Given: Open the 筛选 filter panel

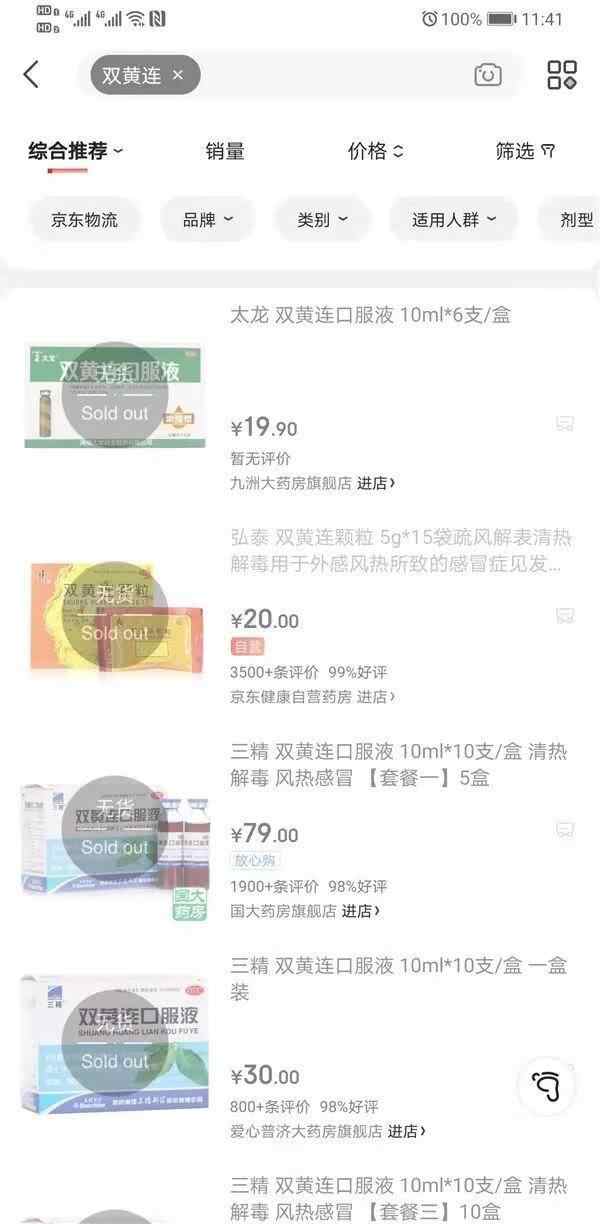Looking at the screenshot, I should (x=525, y=152).
